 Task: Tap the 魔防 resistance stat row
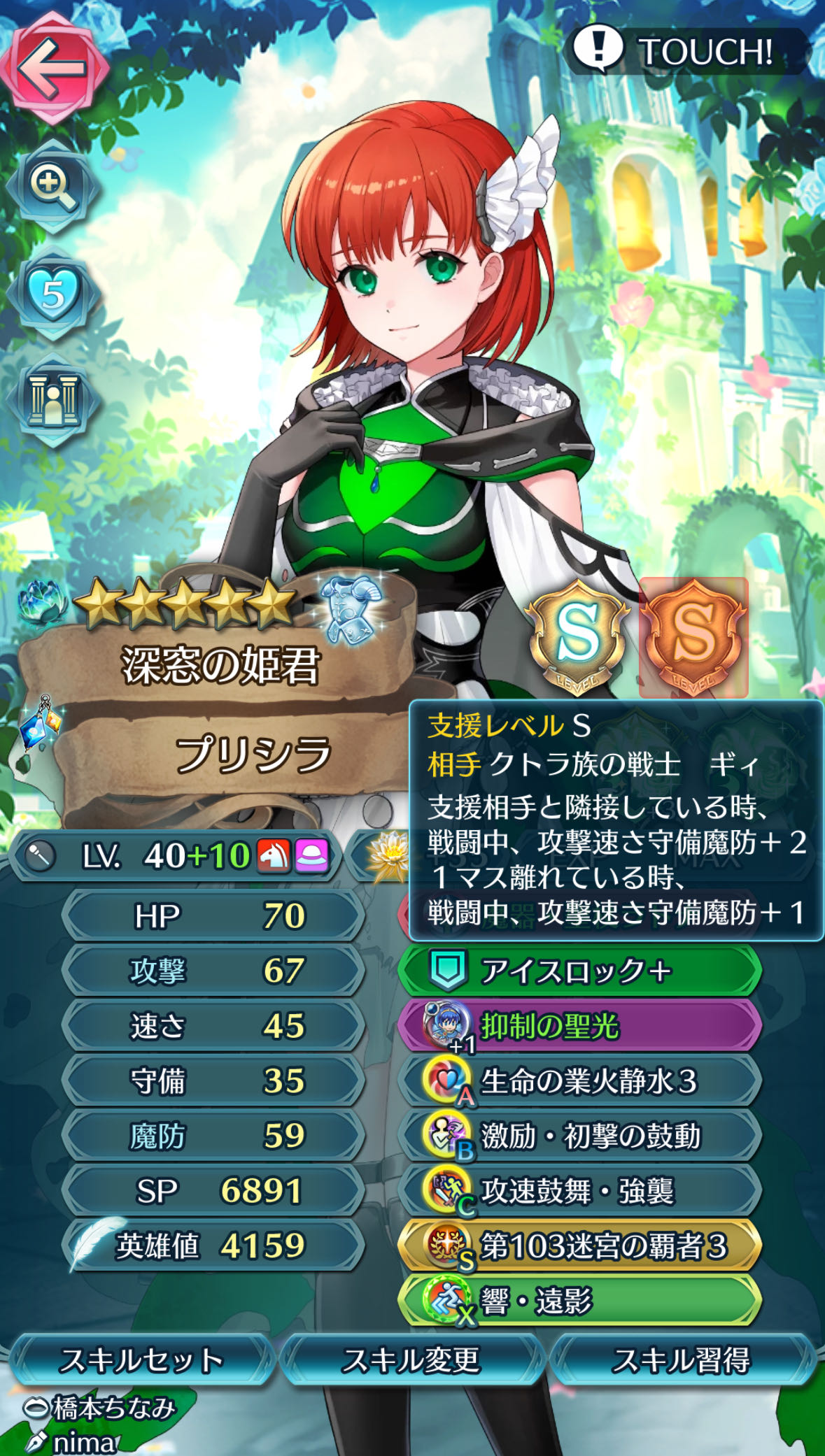[213, 1136]
